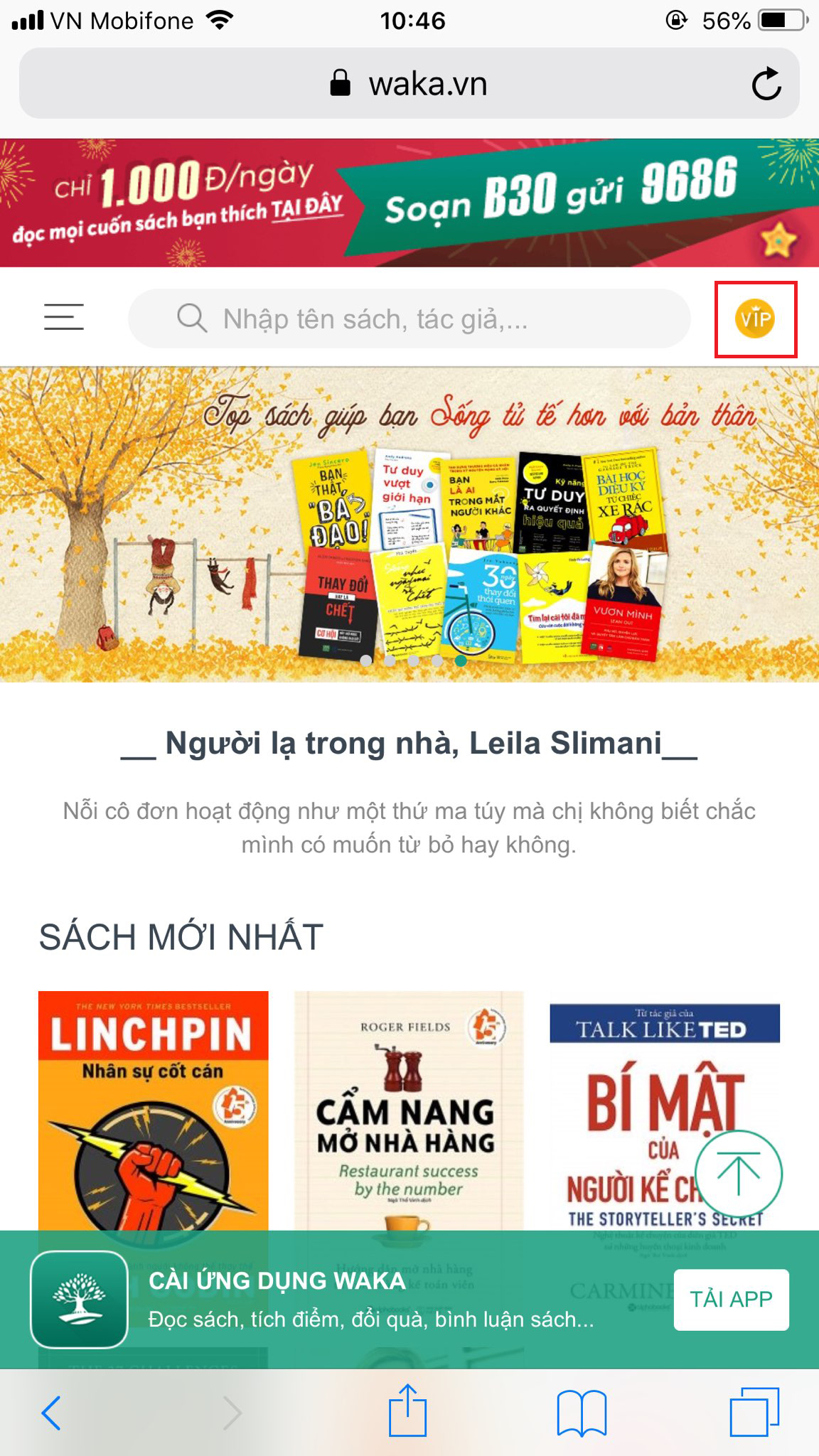This screenshot has height=1456, width=819.
Task: Tap the TẢI APP download button
Action: pyautogui.click(x=731, y=1300)
